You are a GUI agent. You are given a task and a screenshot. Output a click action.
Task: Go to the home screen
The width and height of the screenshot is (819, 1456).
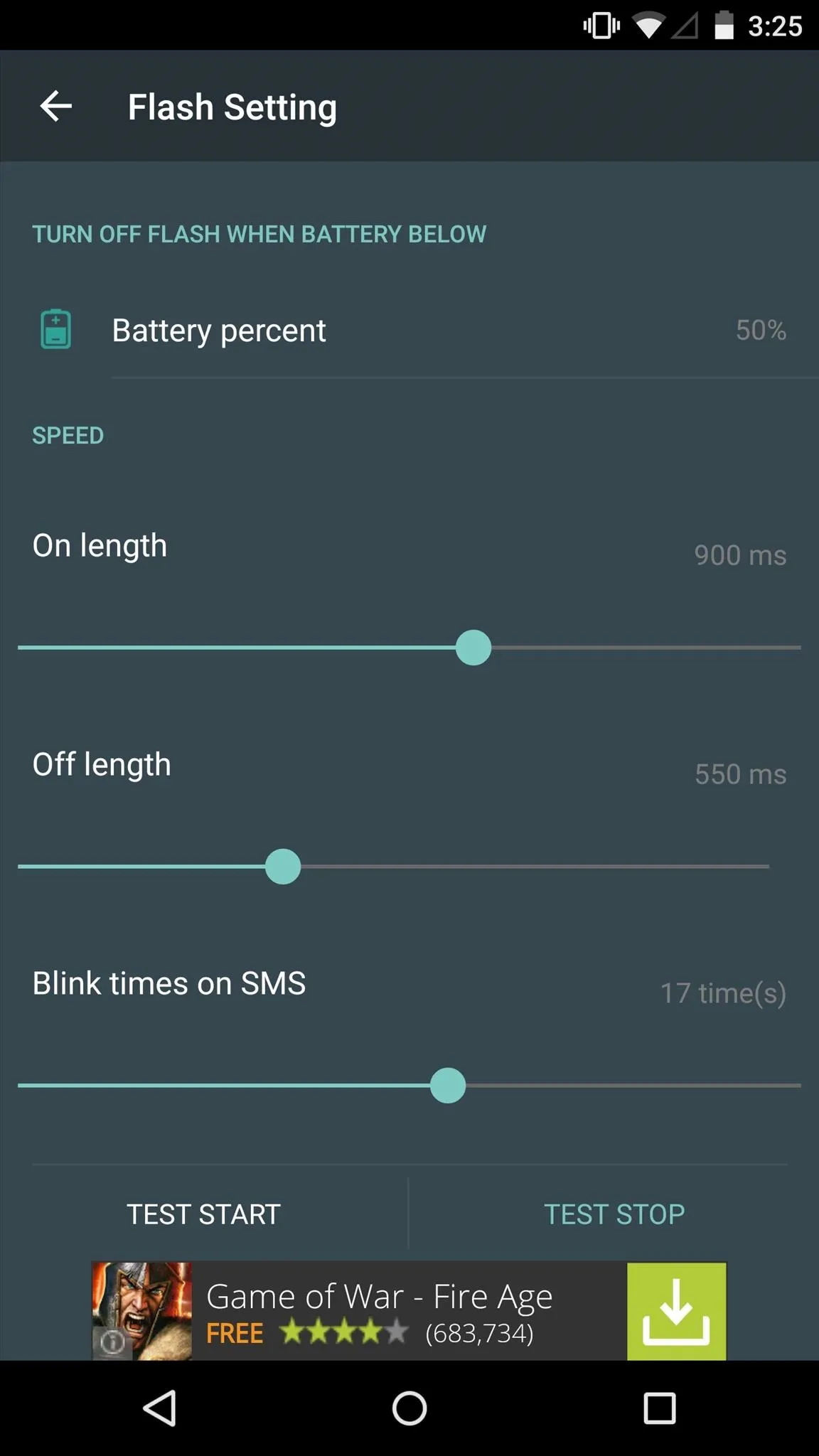pyautogui.click(x=409, y=1408)
